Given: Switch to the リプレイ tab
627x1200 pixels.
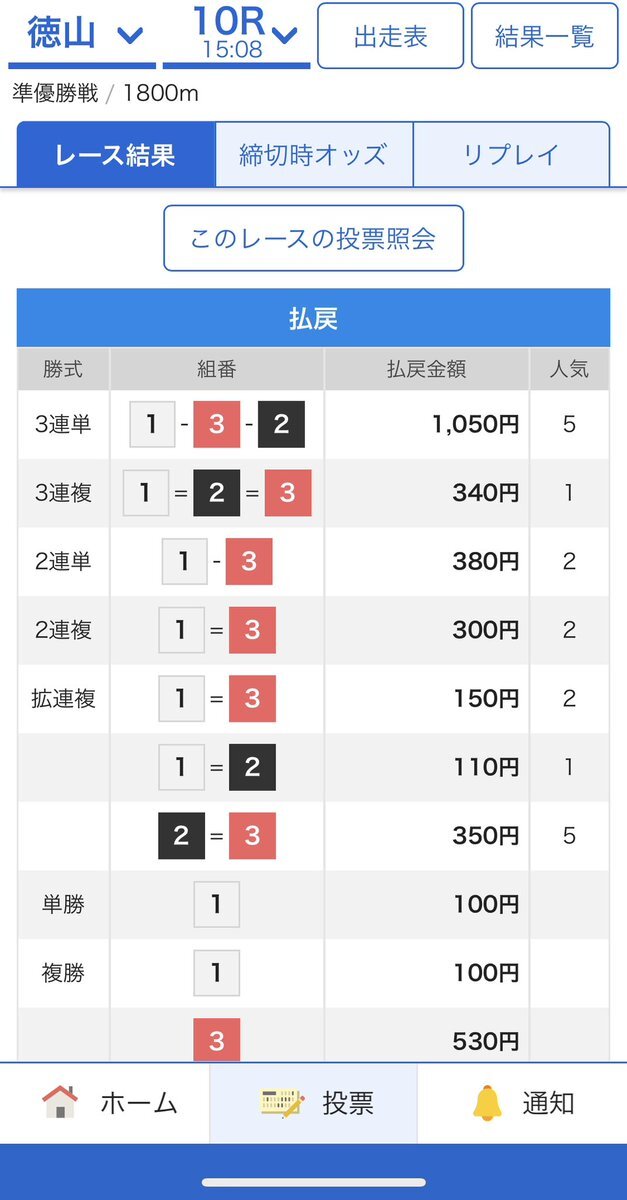Looking at the screenshot, I should coord(511,155).
